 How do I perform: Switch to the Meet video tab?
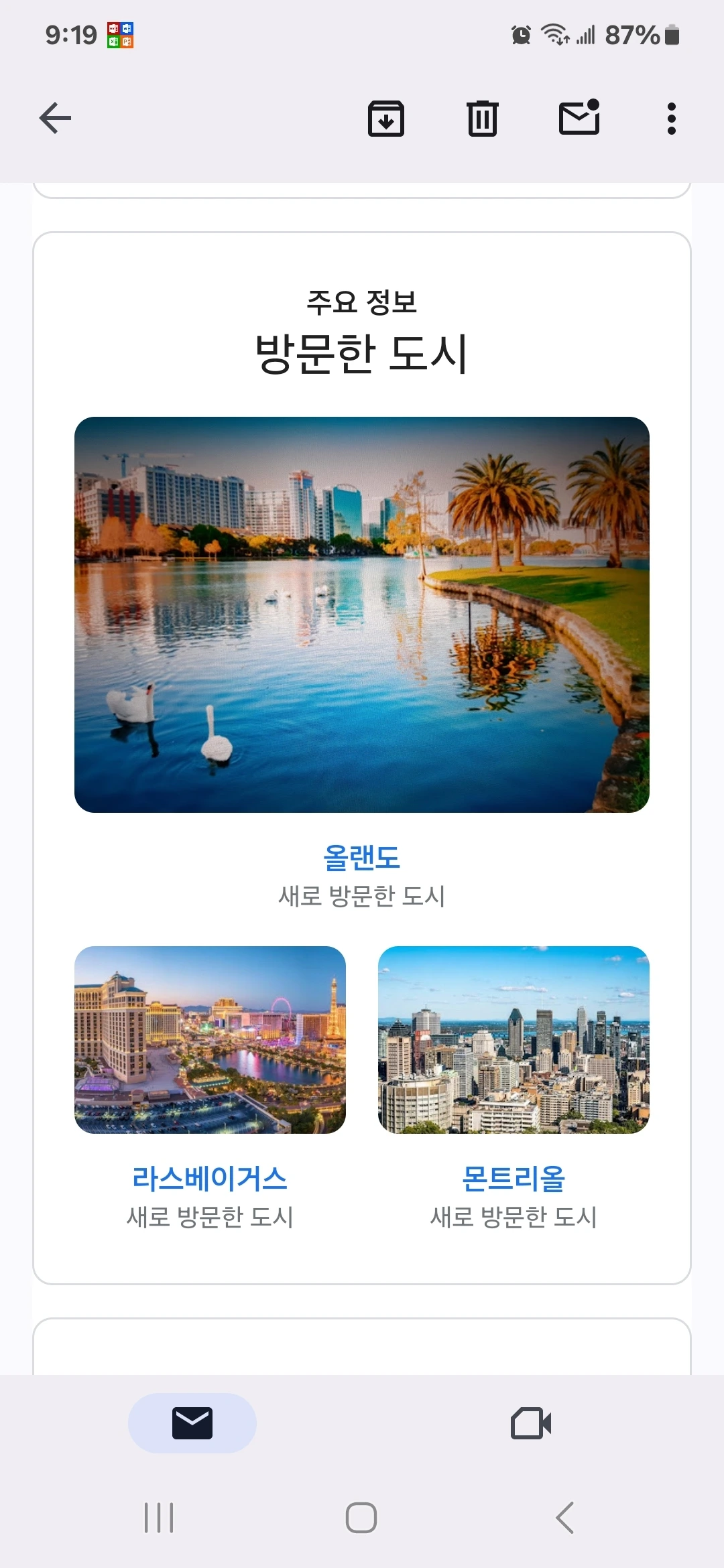531,1423
